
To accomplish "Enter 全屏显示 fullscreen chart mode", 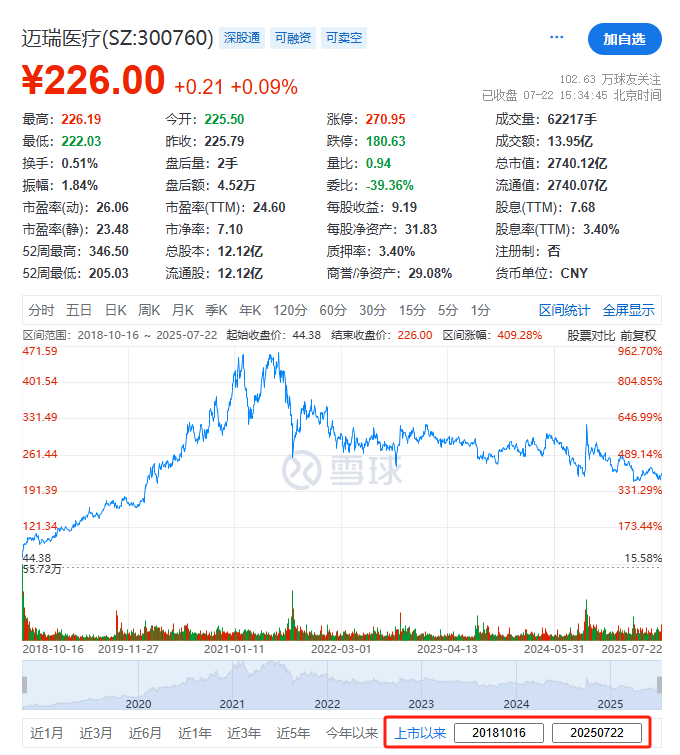I will pyautogui.click(x=628, y=310).
